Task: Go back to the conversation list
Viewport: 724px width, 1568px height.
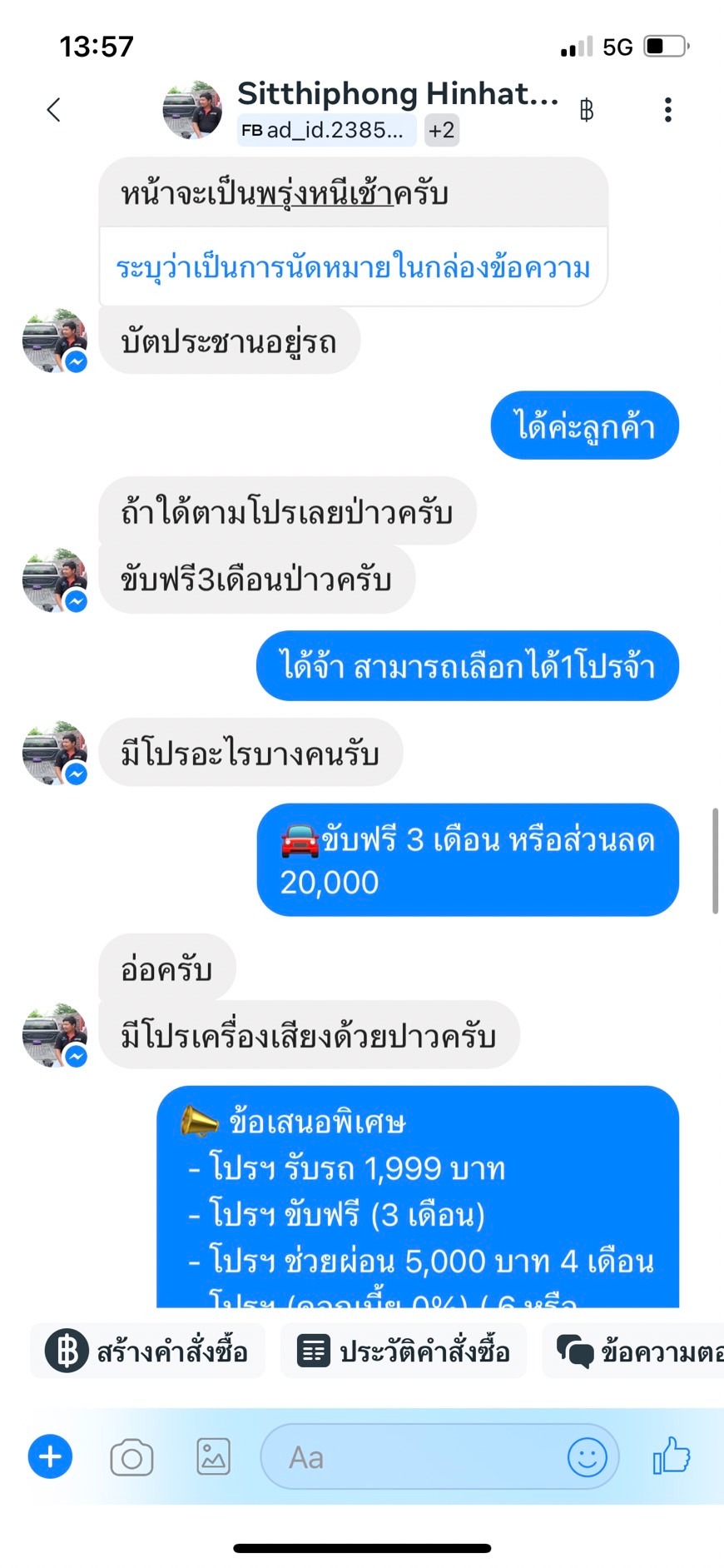Action: [x=54, y=110]
